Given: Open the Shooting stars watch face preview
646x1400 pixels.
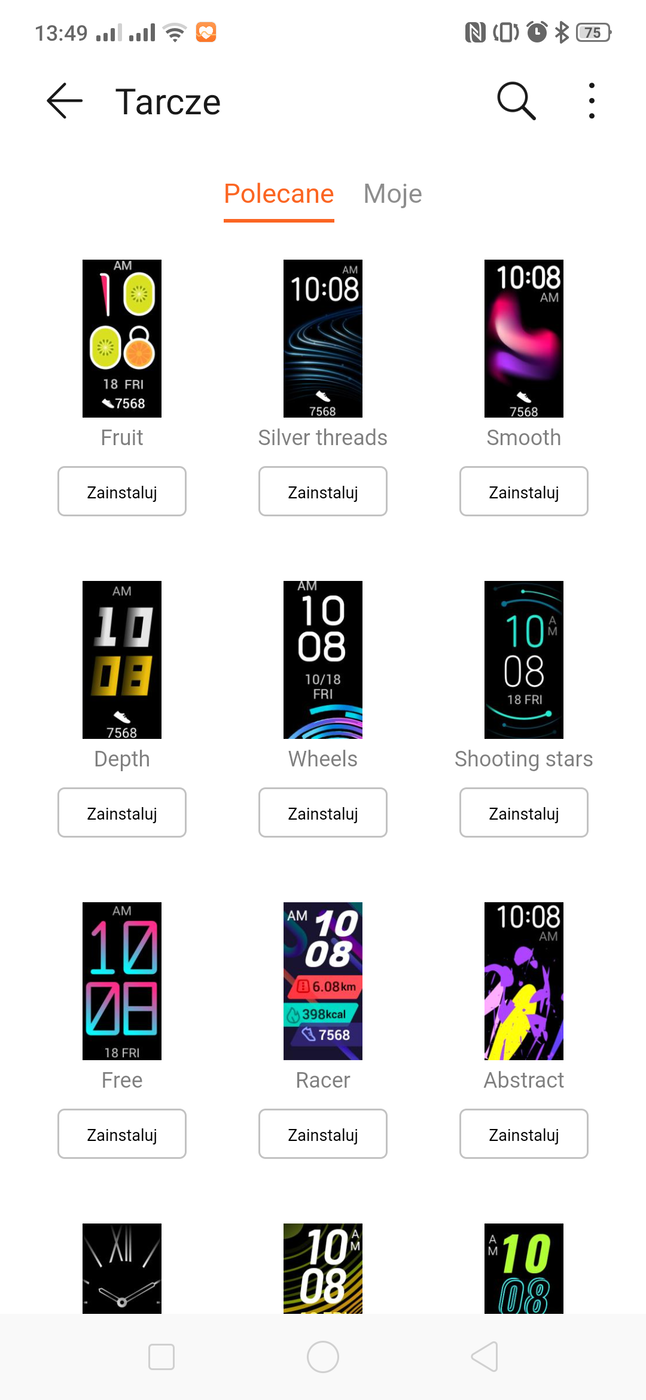Looking at the screenshot, I should point(524,659).
